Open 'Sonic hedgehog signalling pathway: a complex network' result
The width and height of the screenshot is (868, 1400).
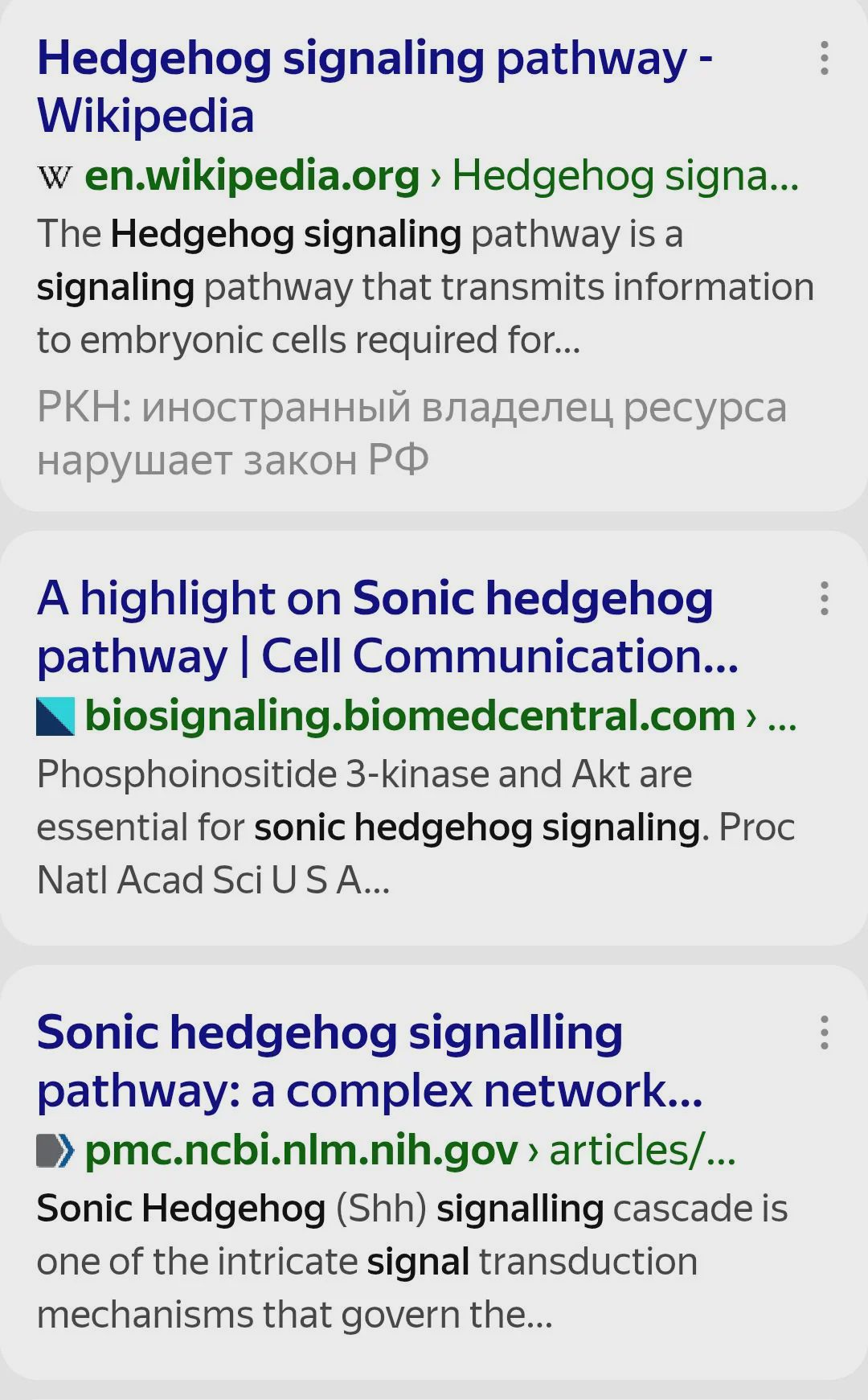pyautogui.click(x=370, y=1061)
